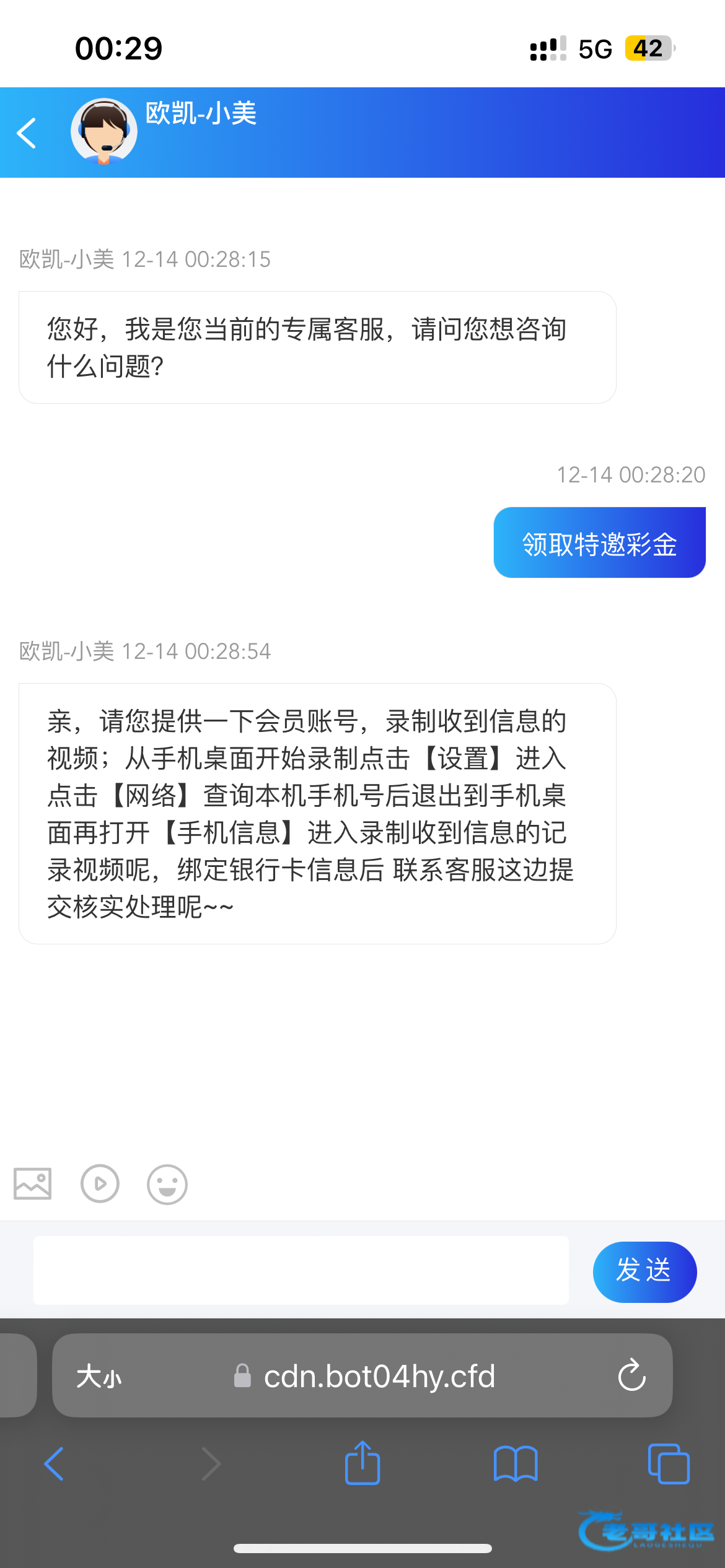Open Safari bookmarks
This screenshot has height=1568, width=725.
coord(516,1464)
